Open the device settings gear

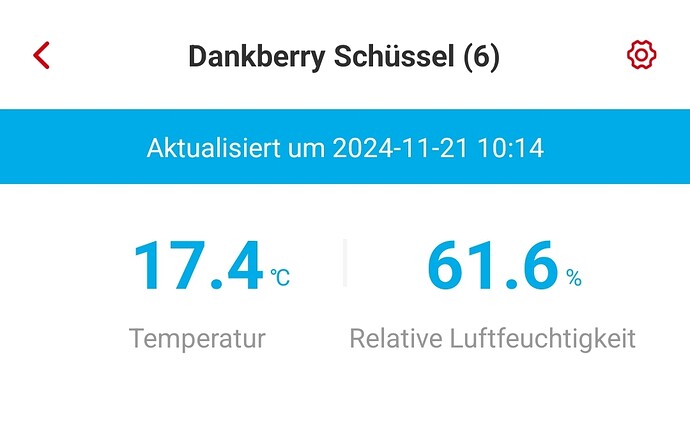641,55
